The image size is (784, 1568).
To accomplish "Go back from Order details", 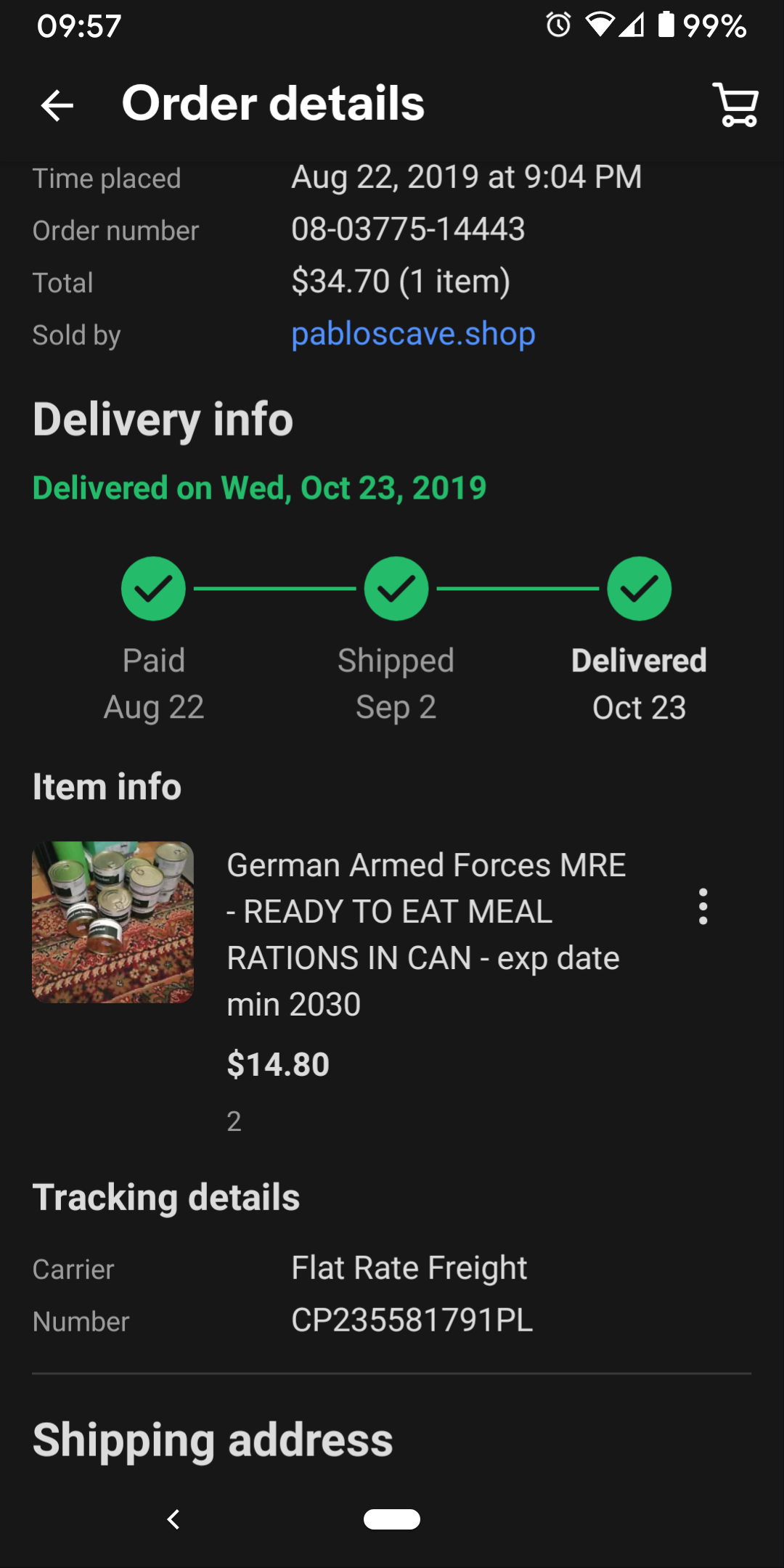I will [x=57, y=105].
